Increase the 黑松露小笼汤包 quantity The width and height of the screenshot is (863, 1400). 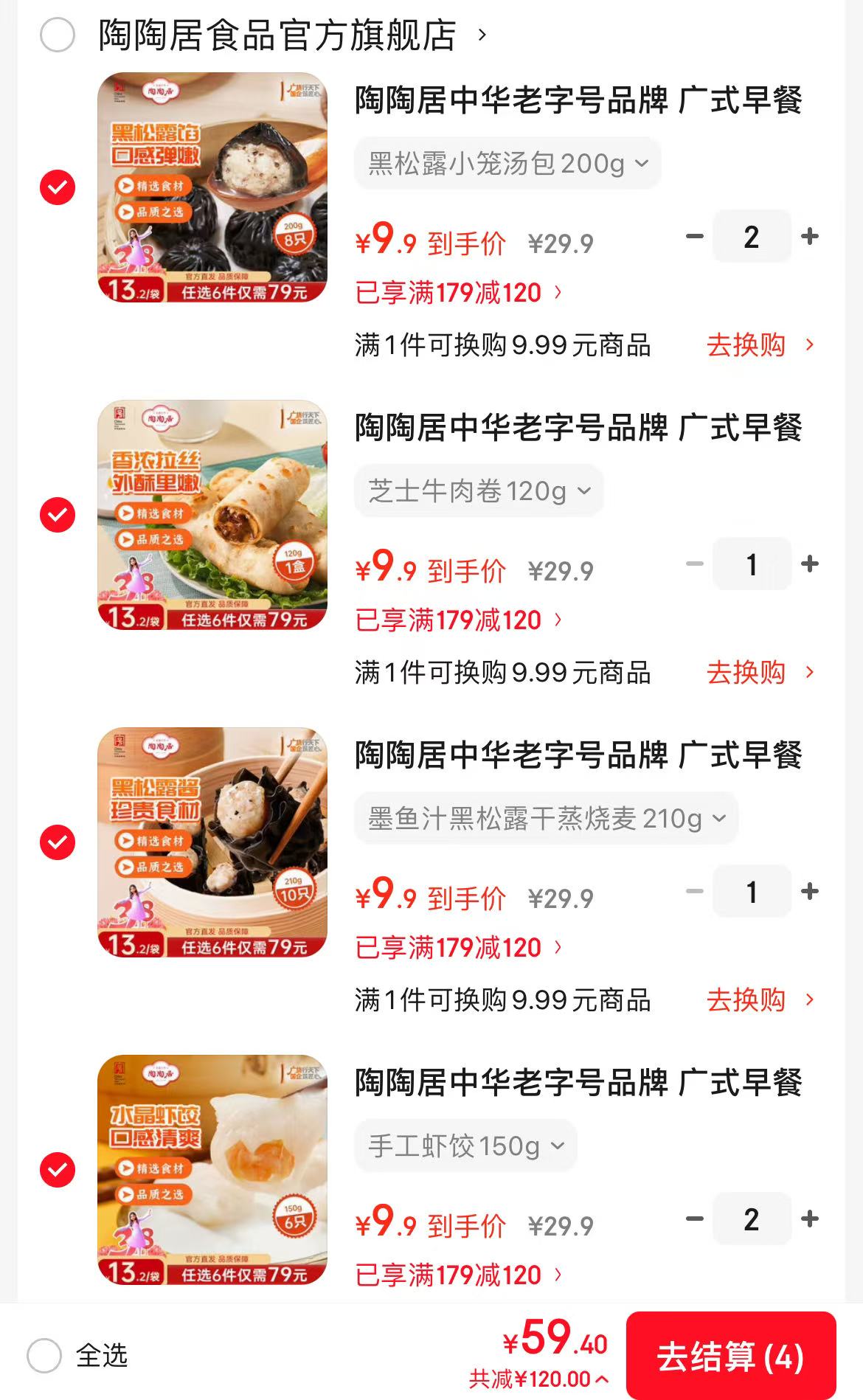[810, 237]
